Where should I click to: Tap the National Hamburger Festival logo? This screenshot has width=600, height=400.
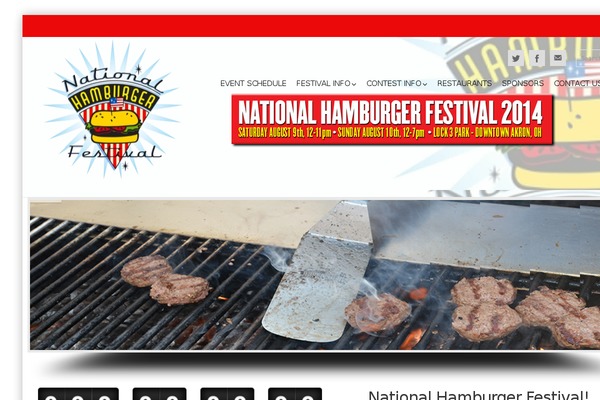[113, 108]
